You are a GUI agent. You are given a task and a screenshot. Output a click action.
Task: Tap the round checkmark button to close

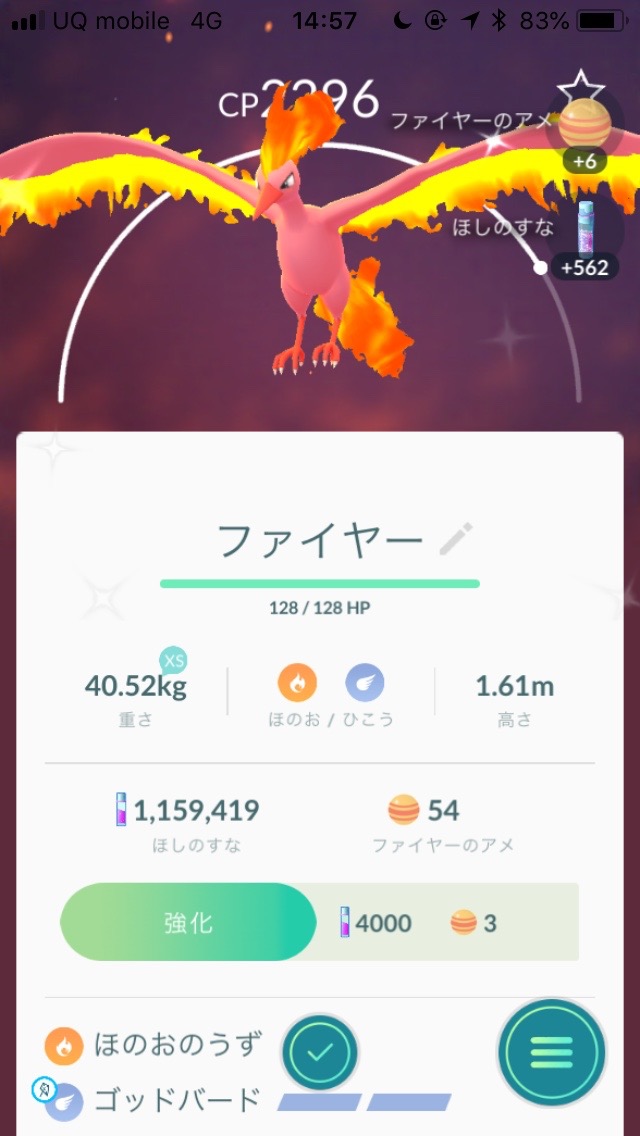320,1052
